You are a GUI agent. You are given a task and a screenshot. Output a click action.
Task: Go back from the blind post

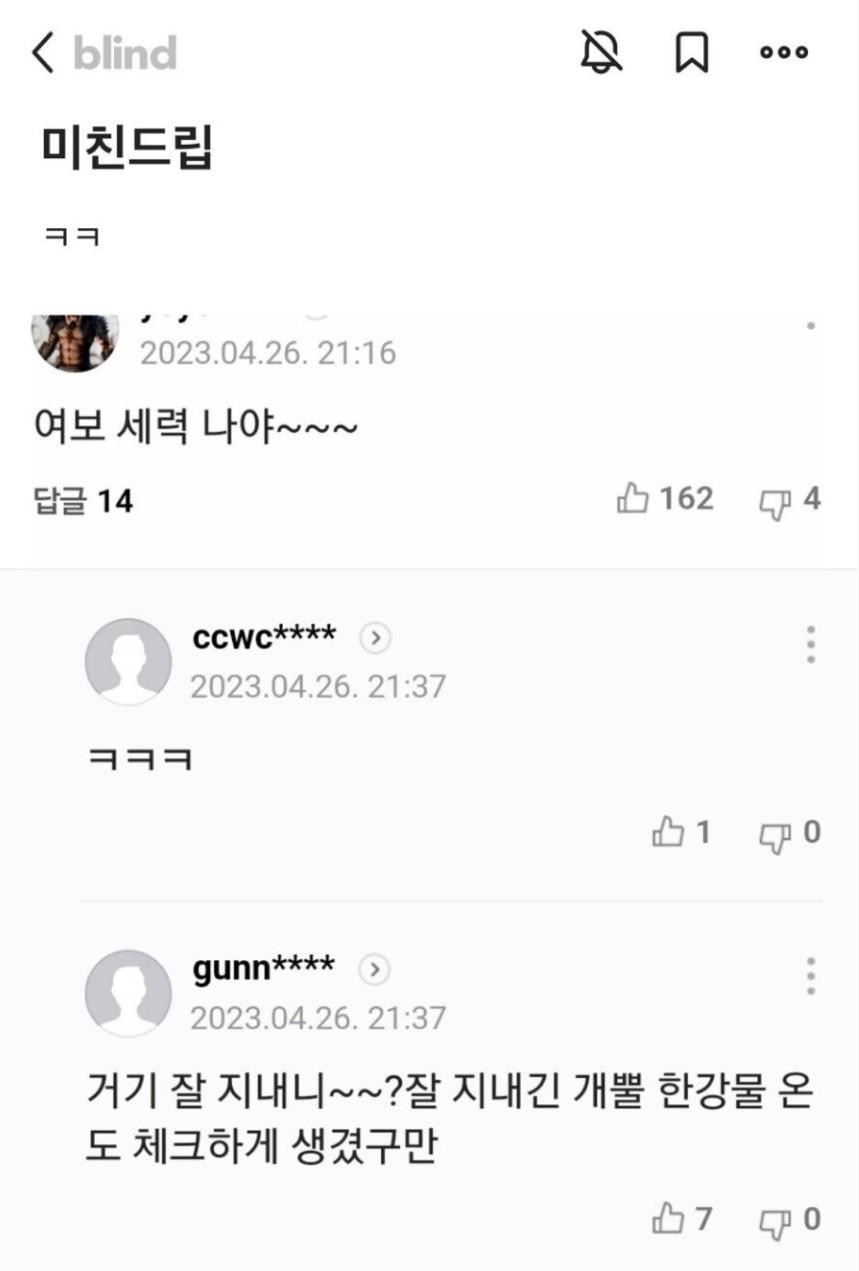tap(44, 52)
